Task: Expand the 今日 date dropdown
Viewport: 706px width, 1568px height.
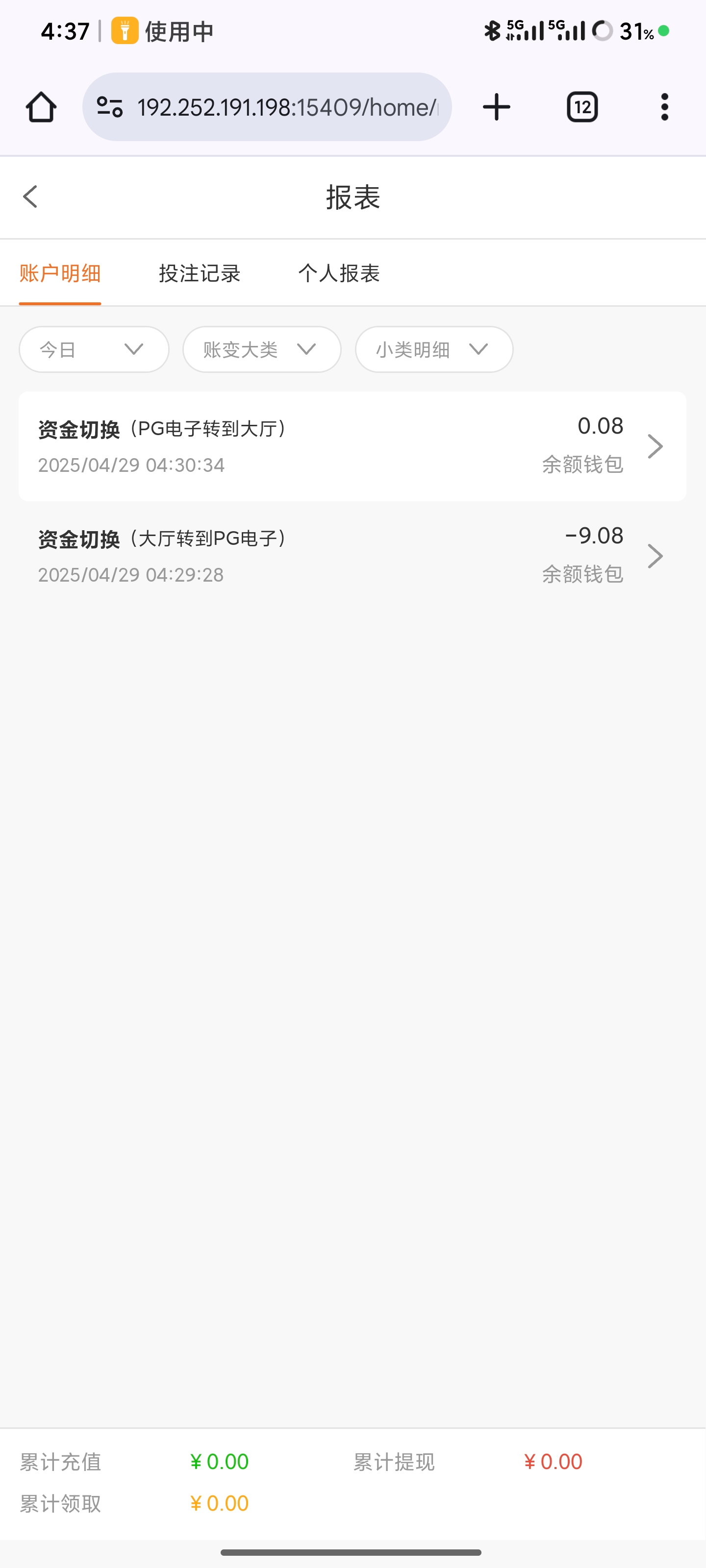Action: coord(94,349)
